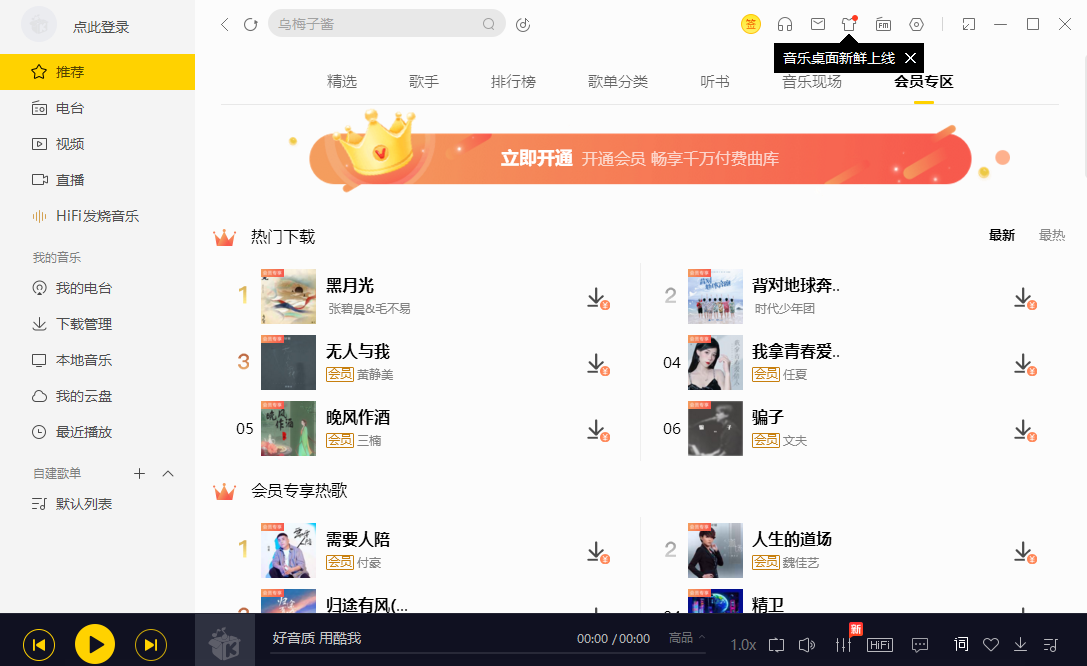This screenshot has height=666, width=1087.
Task: Go to the previous track
Action: click(x=39, y=644)
